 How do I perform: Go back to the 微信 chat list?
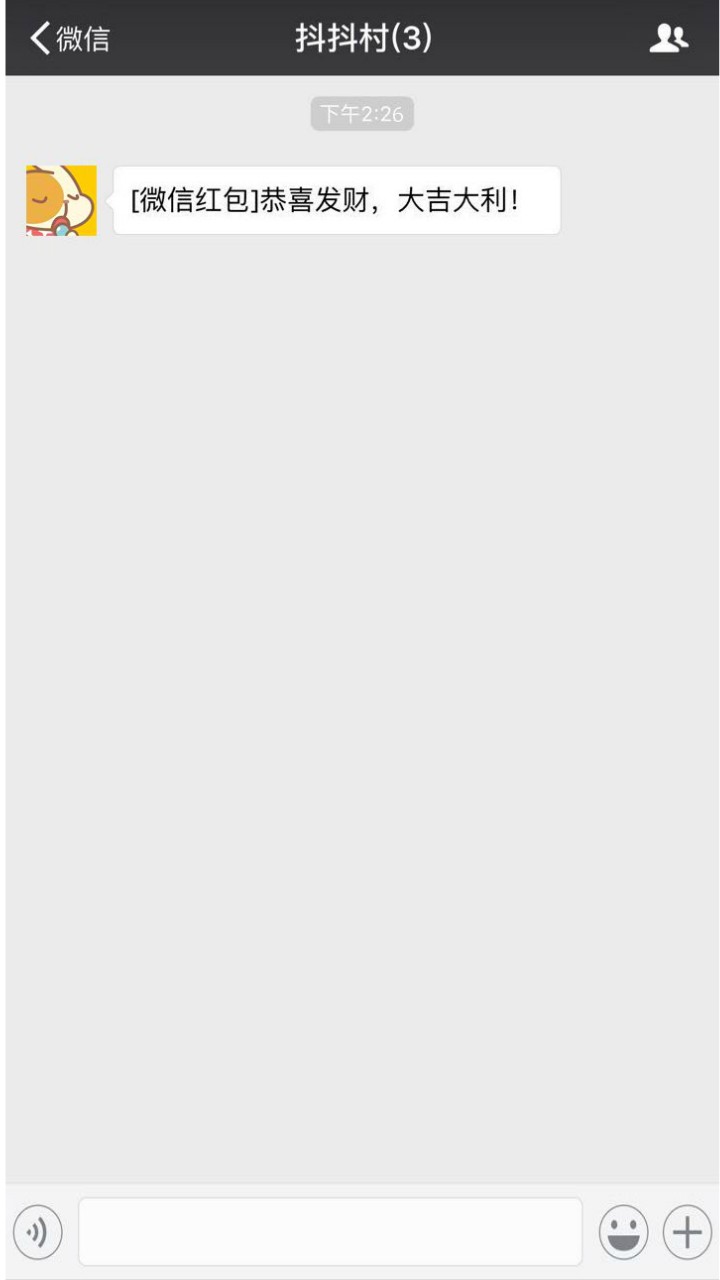point(68,39)
